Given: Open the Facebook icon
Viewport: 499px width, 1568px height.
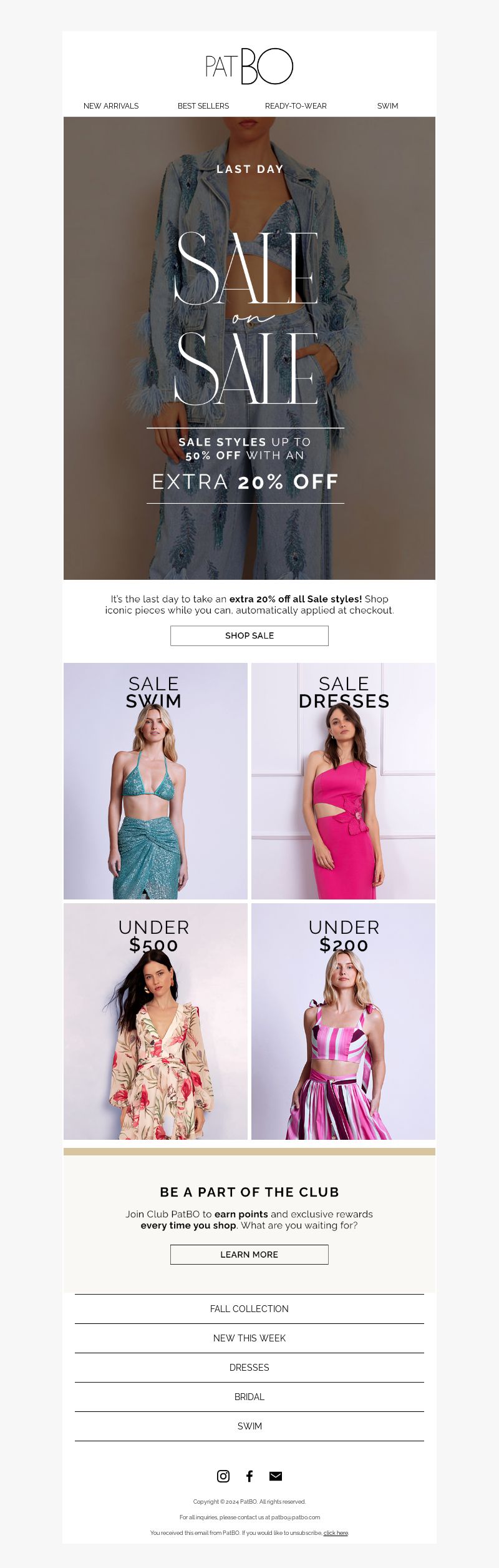Looking at the screenshot, I should pyautogui.click(x=249, y=1476).
